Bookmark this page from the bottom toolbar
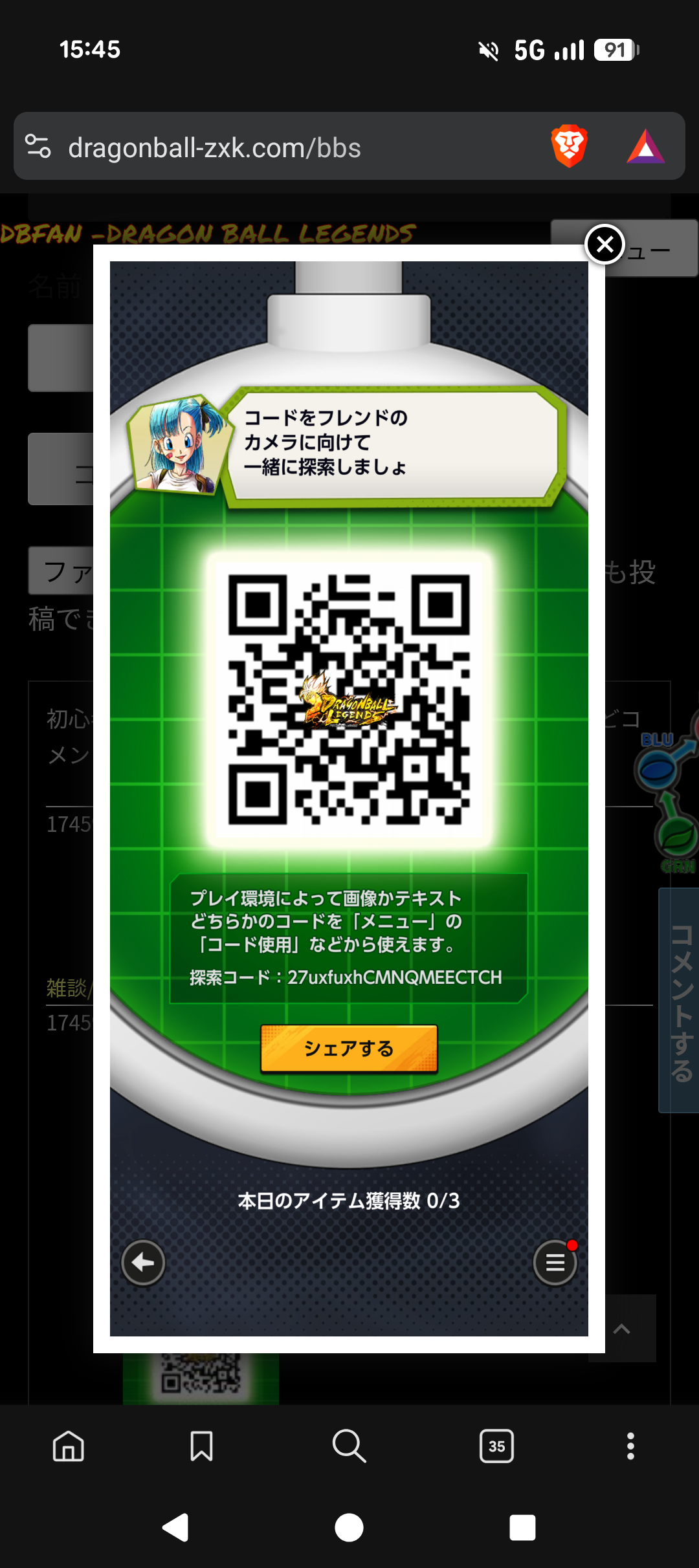This screenshot has height=1568, width=699. tap(201, 1446)
